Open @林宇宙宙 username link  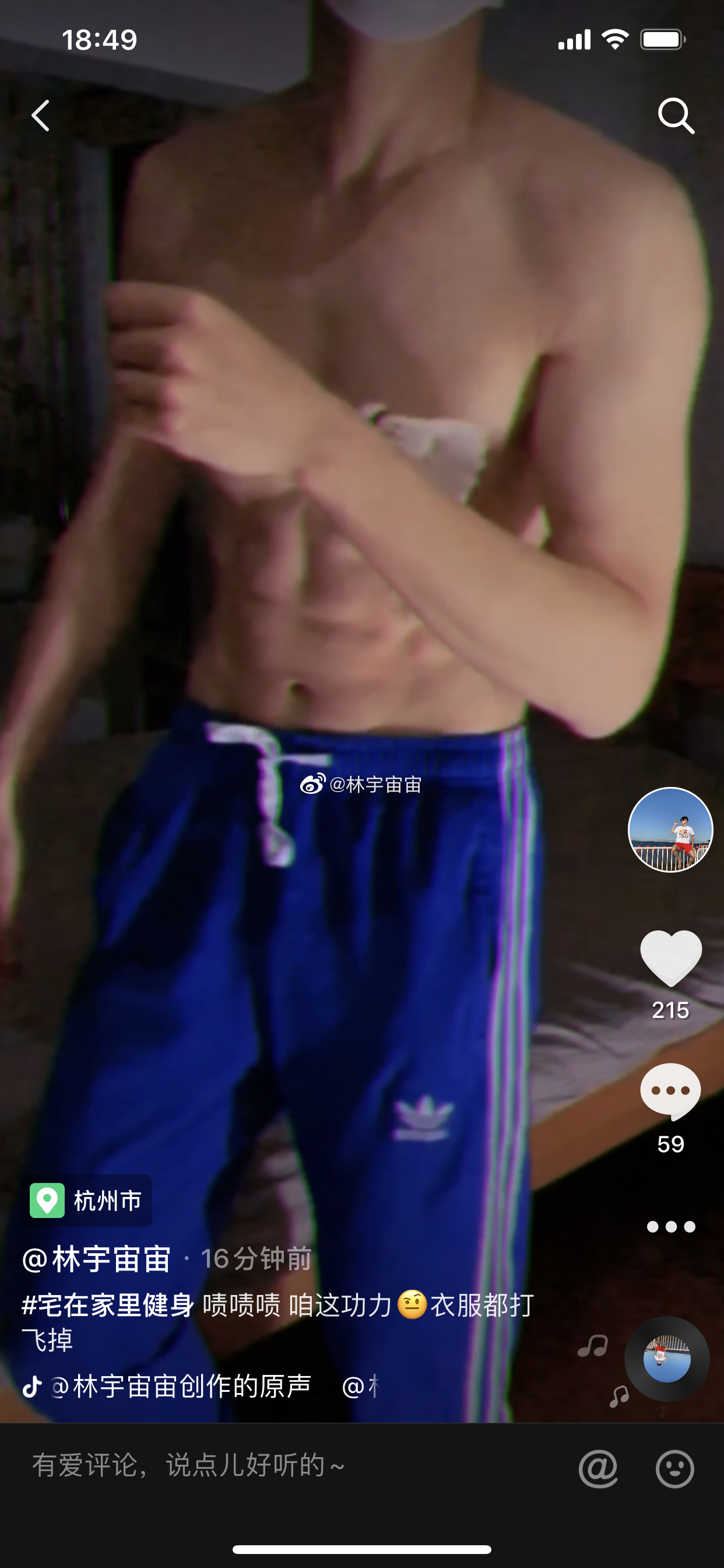[96, 1259]
